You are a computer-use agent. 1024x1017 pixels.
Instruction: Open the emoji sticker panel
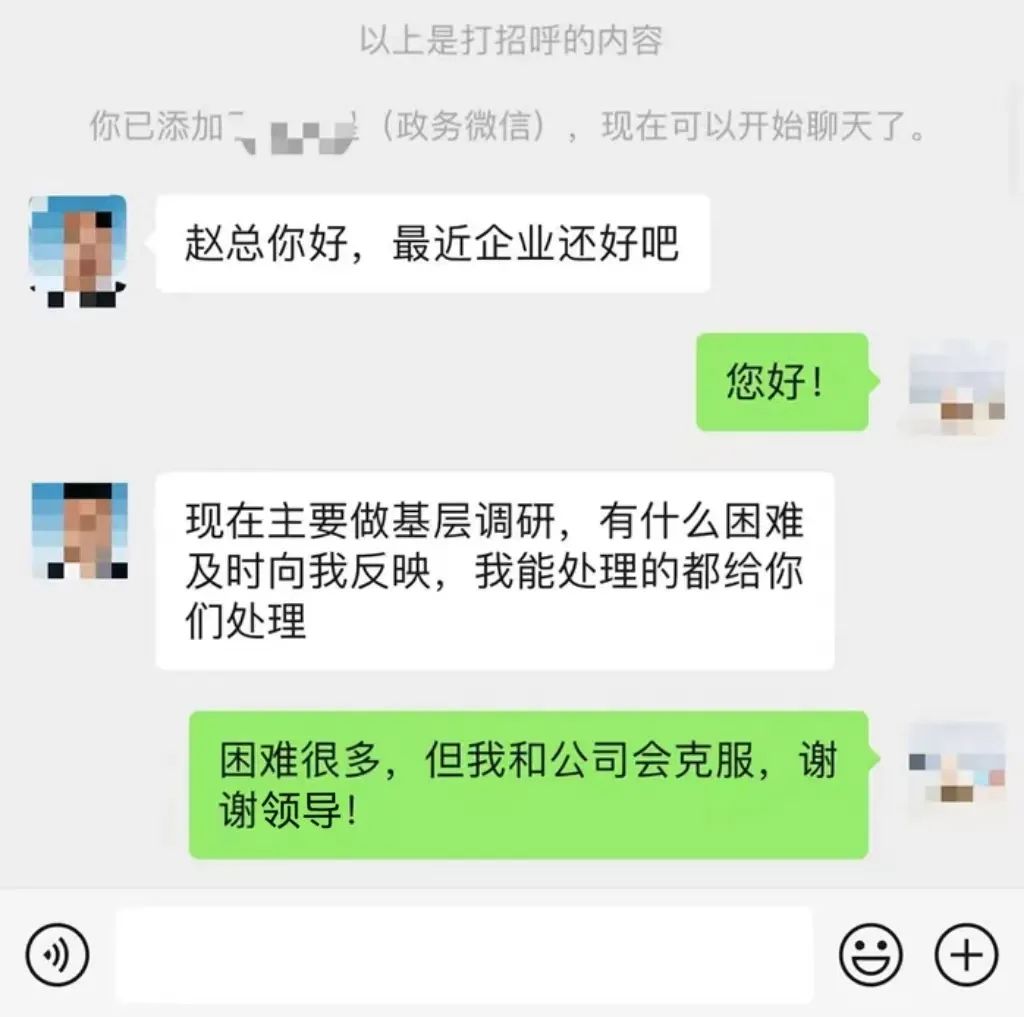click(x=870, y=955)
